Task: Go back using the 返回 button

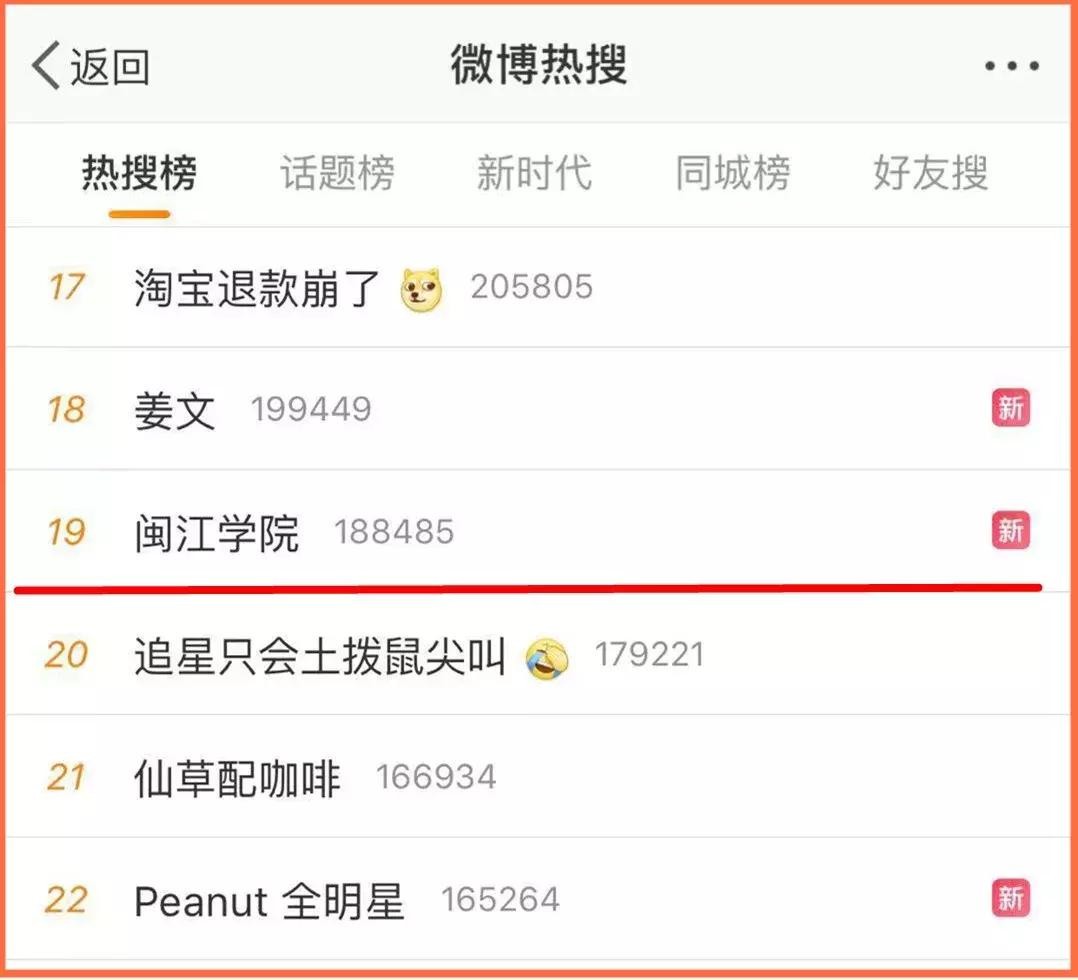Action: [x=90, y=67]
